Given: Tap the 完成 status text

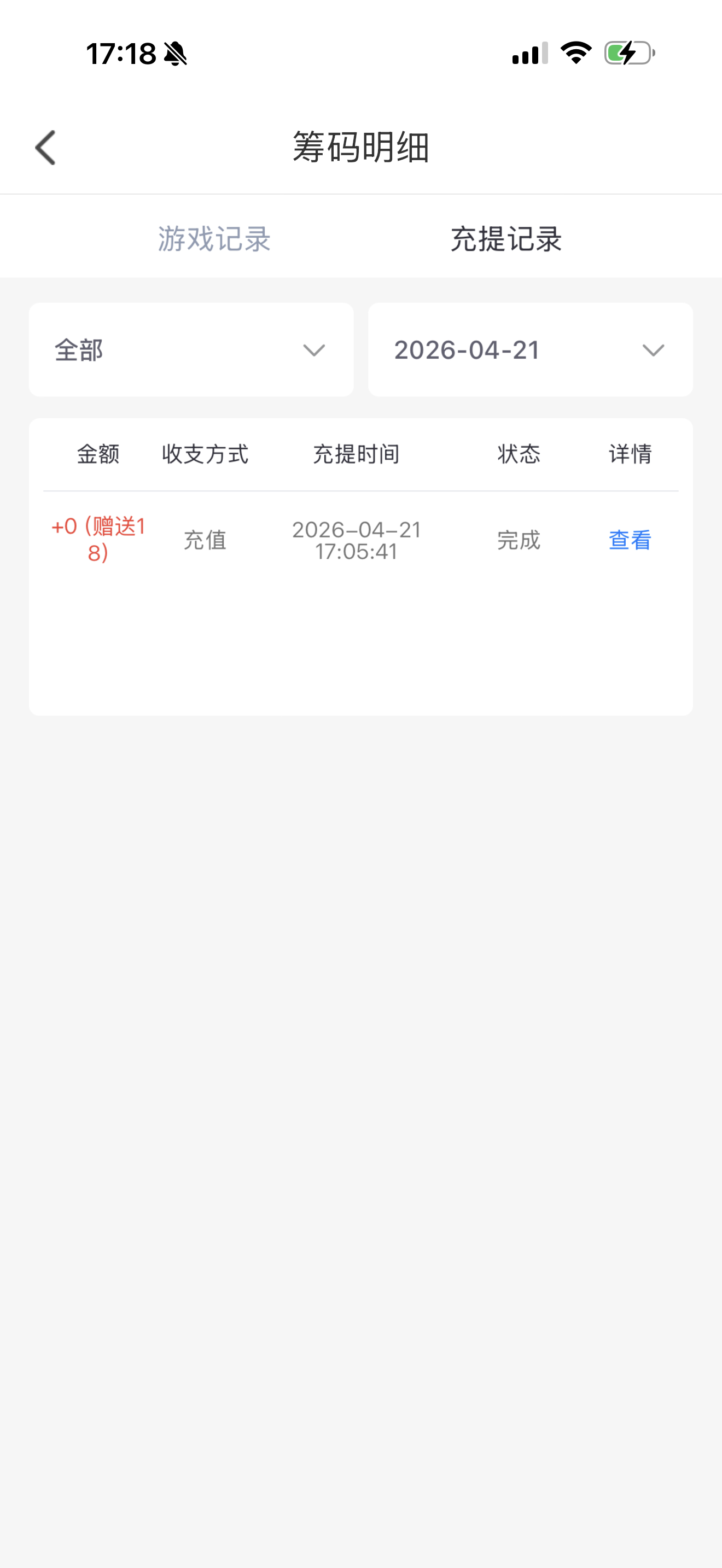Looking at the screenshot, I should coord(517,540).
